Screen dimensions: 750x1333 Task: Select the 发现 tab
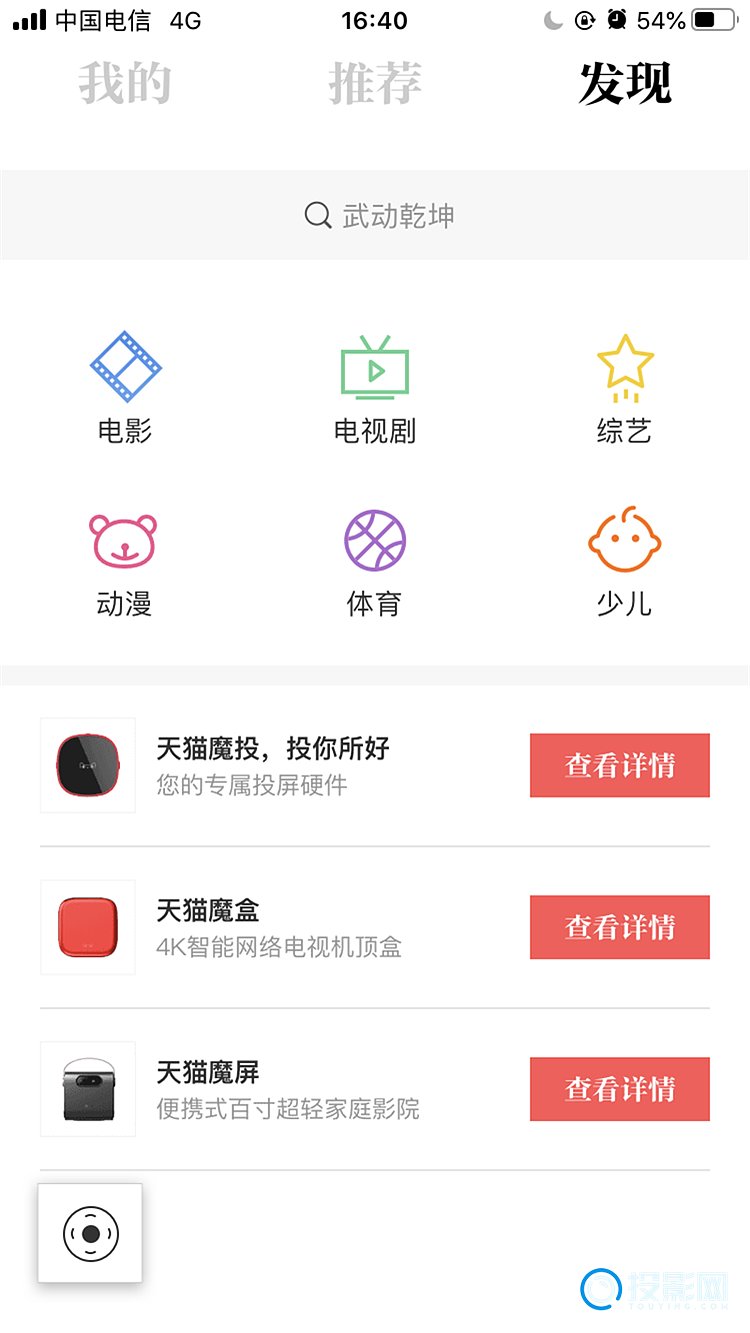click(x=625, y=83)
